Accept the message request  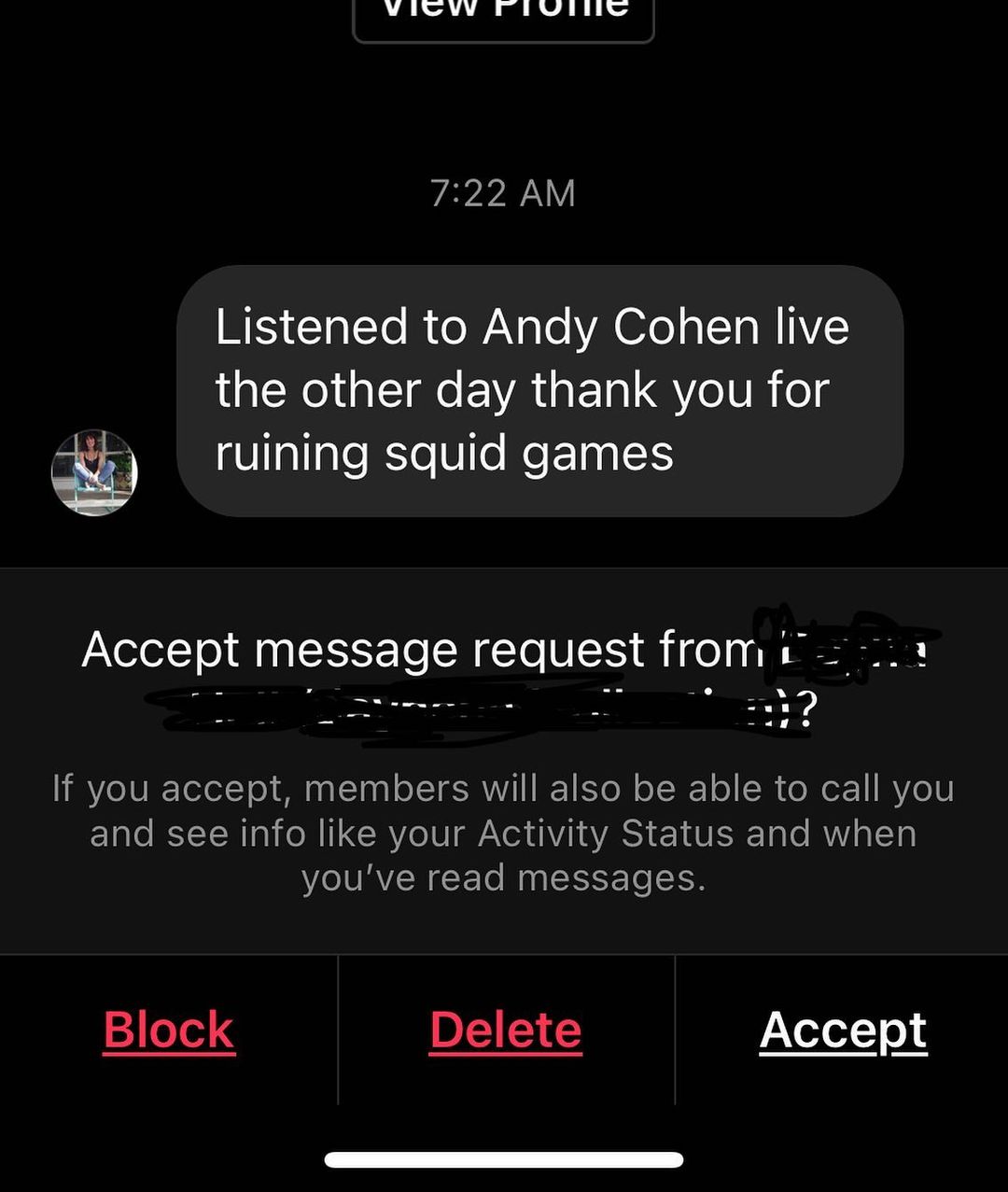pyautogui.click(x=843, y=1031)
